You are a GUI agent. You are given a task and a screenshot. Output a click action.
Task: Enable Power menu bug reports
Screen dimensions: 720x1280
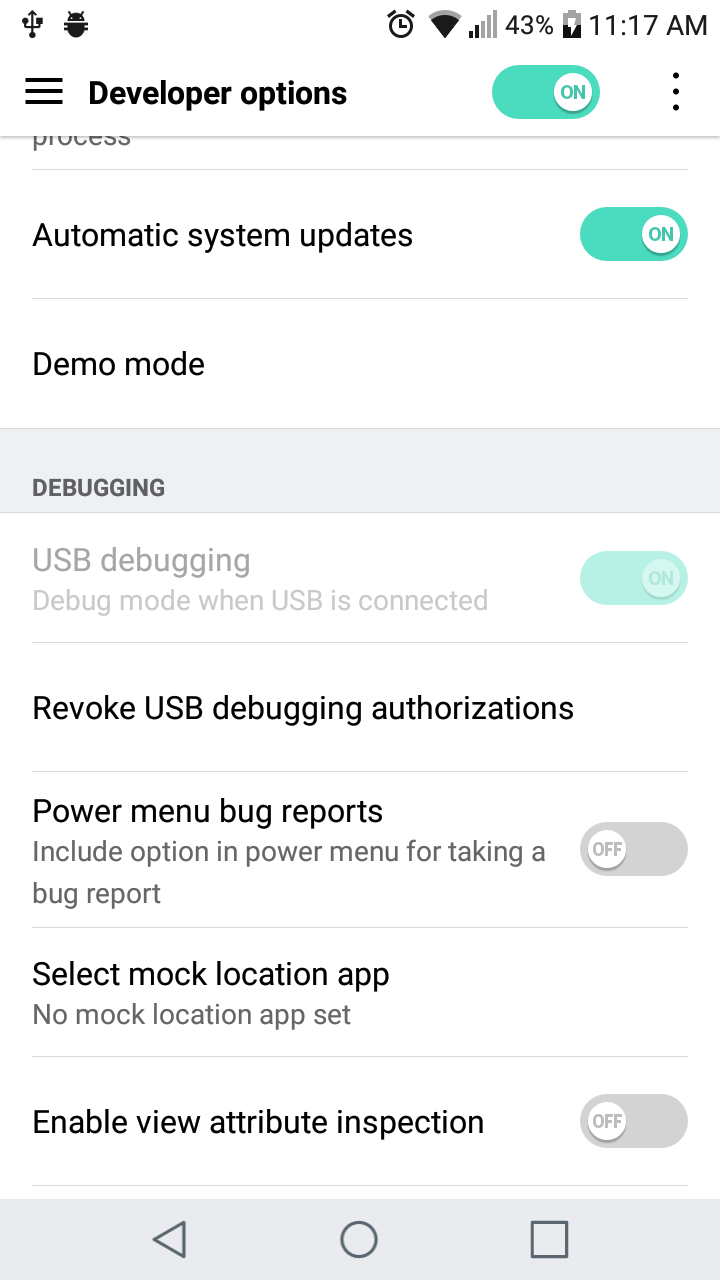(633, 848)
